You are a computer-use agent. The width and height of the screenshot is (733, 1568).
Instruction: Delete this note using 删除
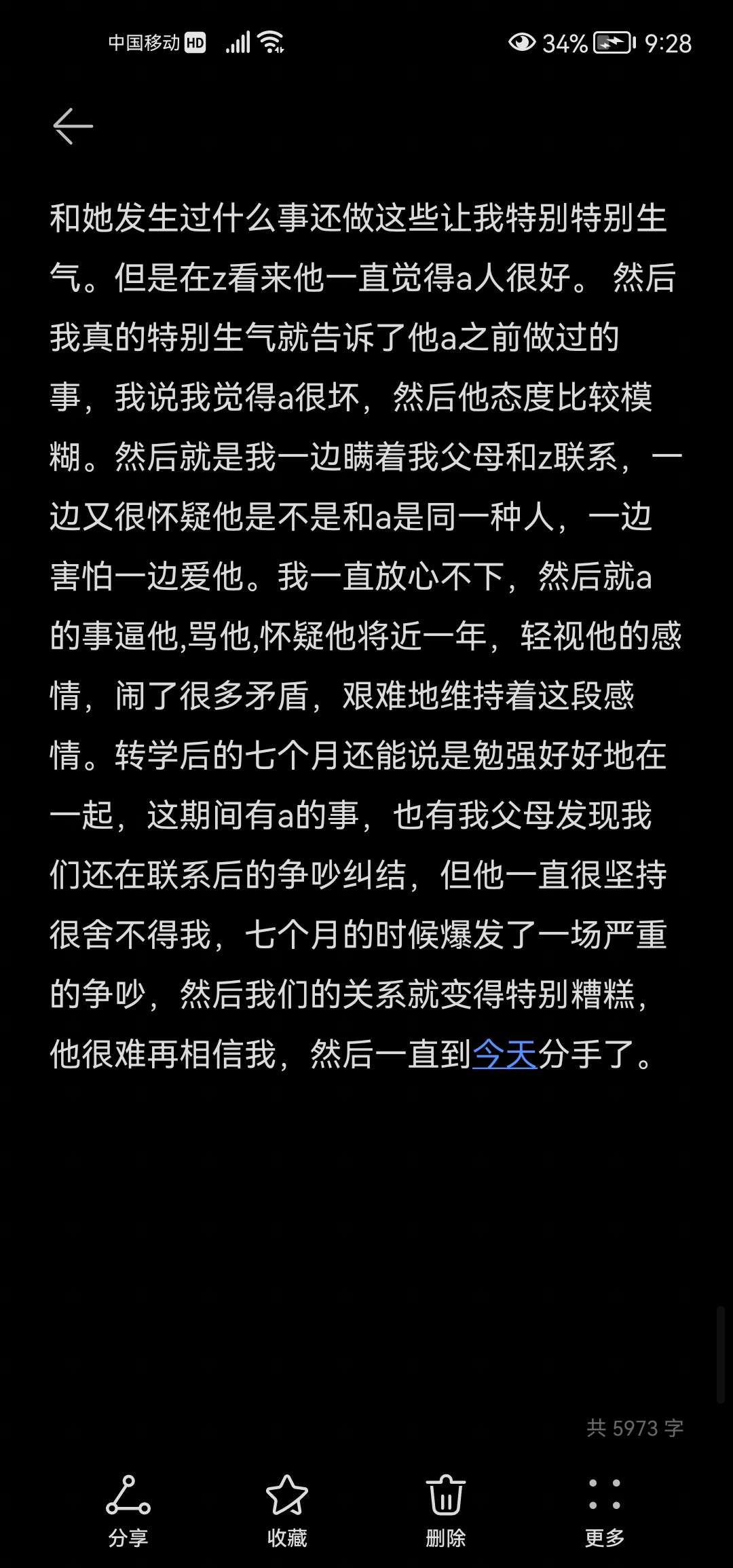point(446,1511)
